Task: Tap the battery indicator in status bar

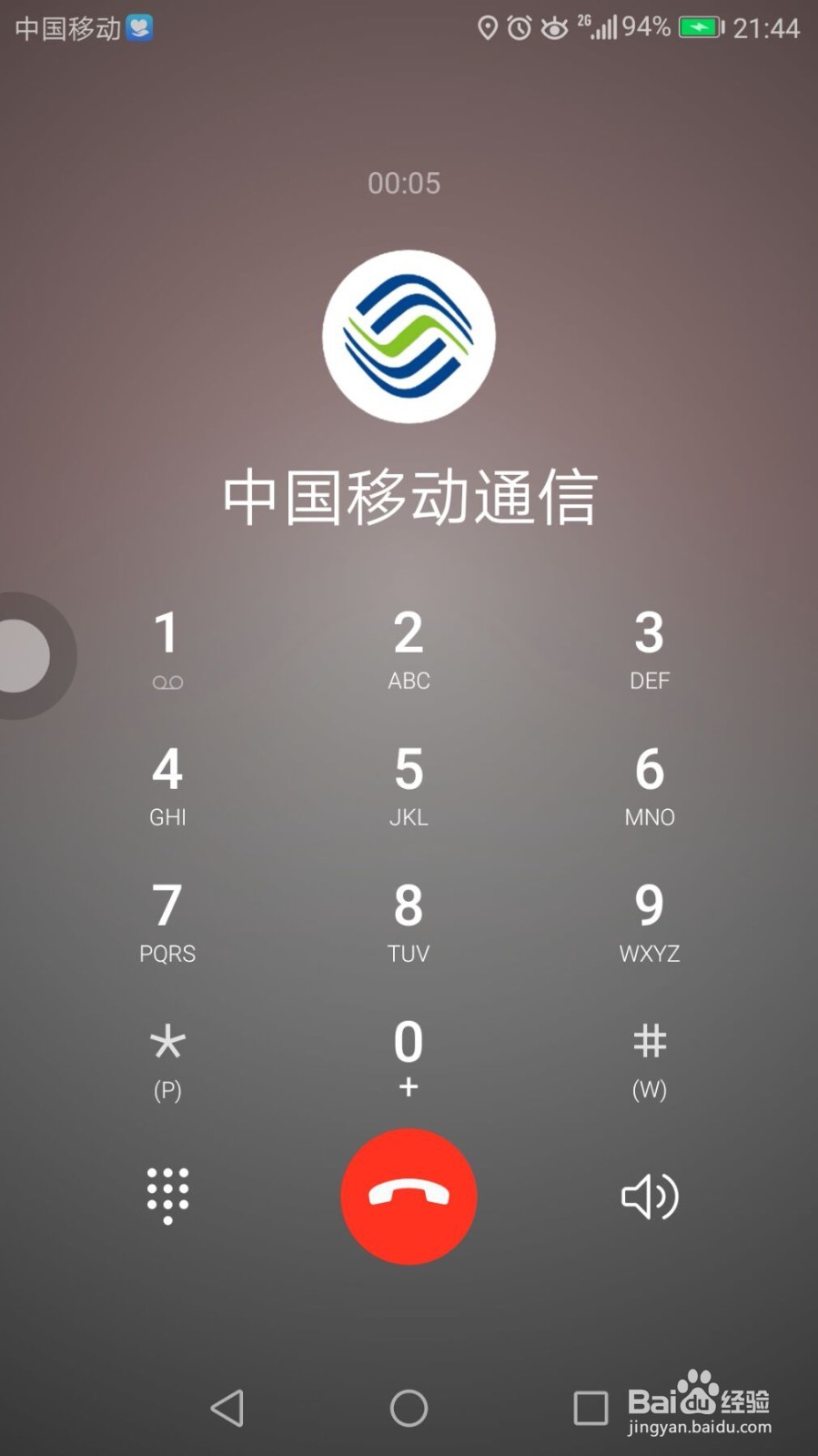Action: coord(701,26)
